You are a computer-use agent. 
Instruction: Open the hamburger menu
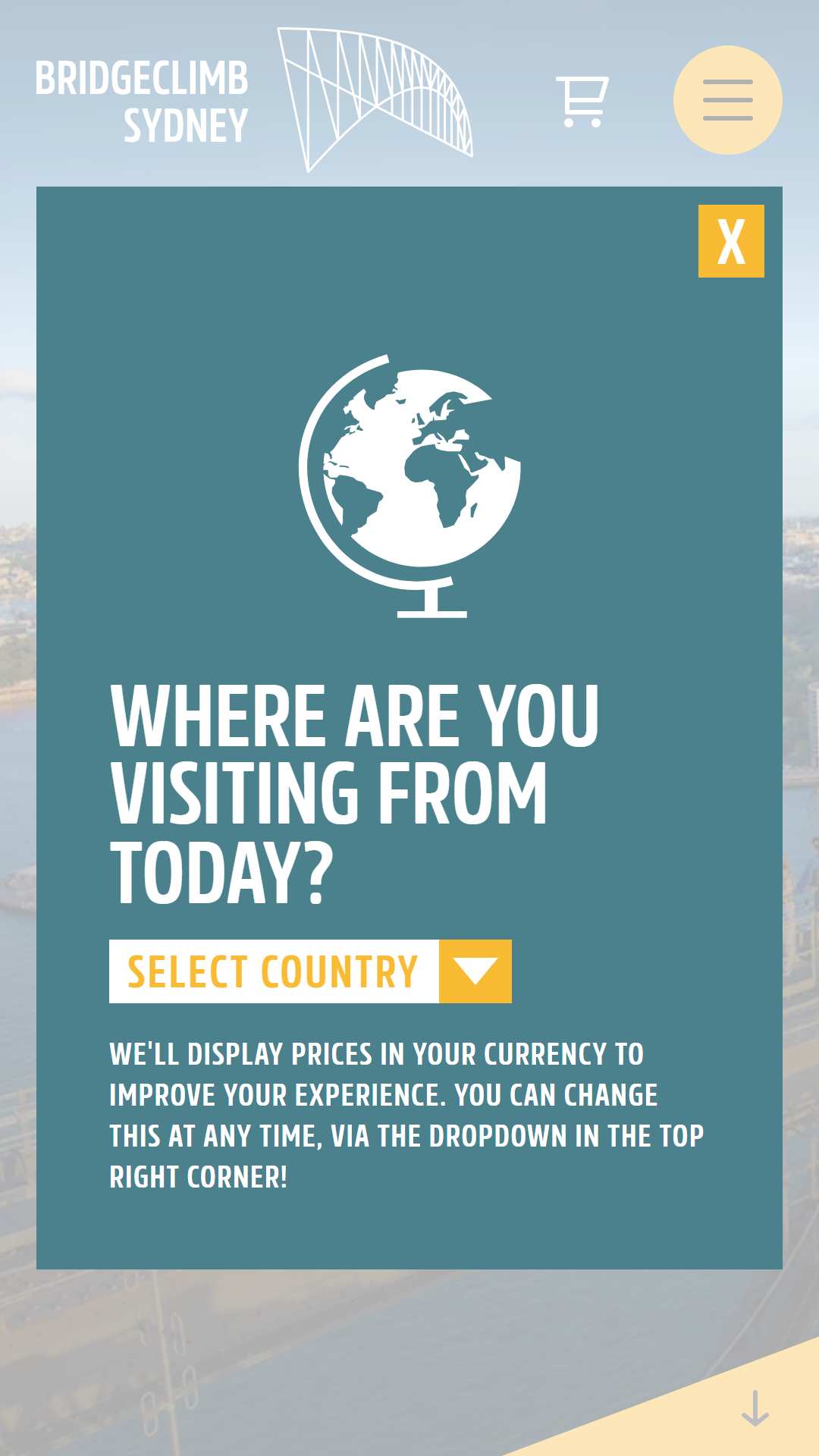728,100
